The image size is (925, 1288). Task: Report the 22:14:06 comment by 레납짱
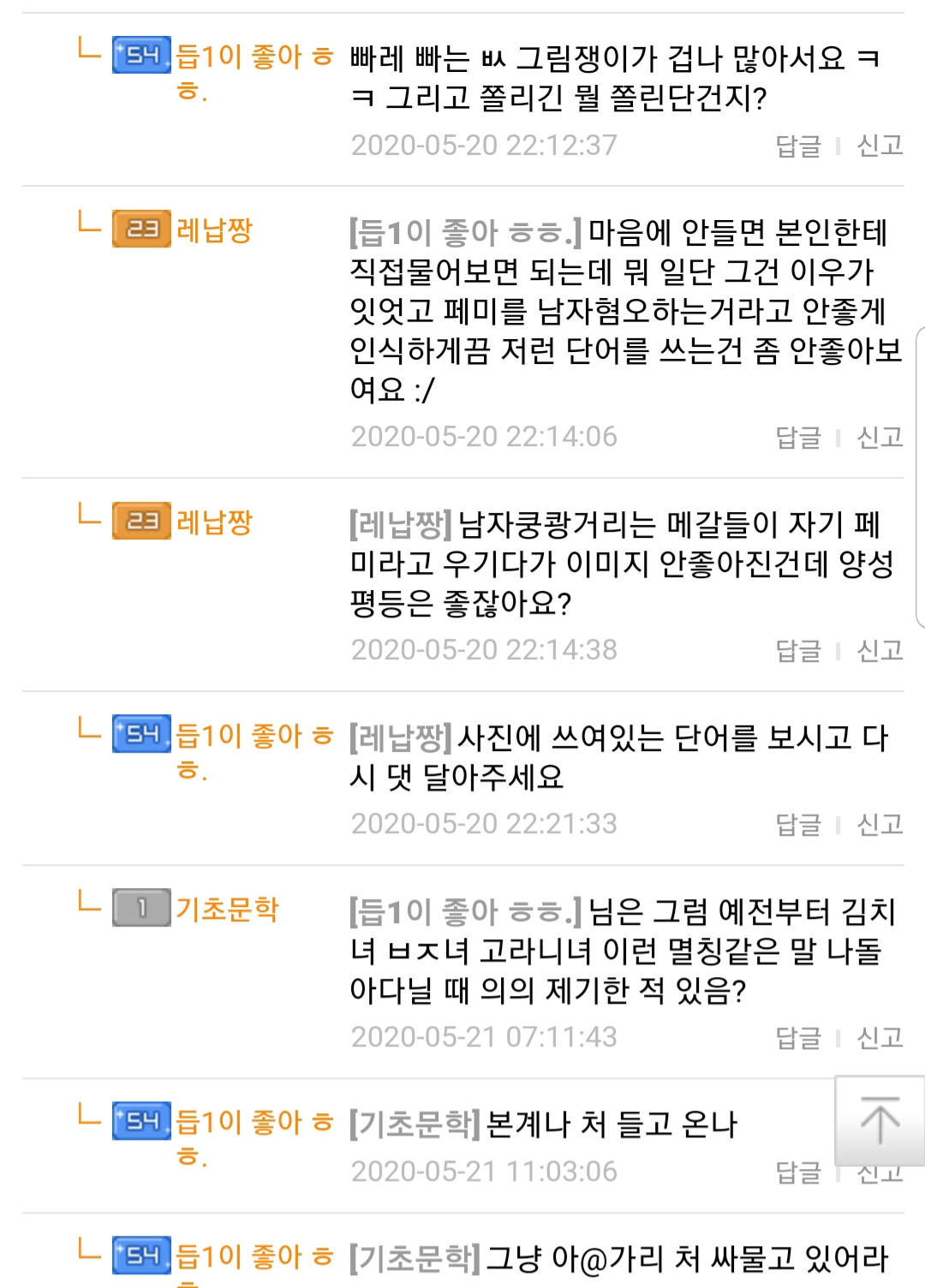pos(880,438)
